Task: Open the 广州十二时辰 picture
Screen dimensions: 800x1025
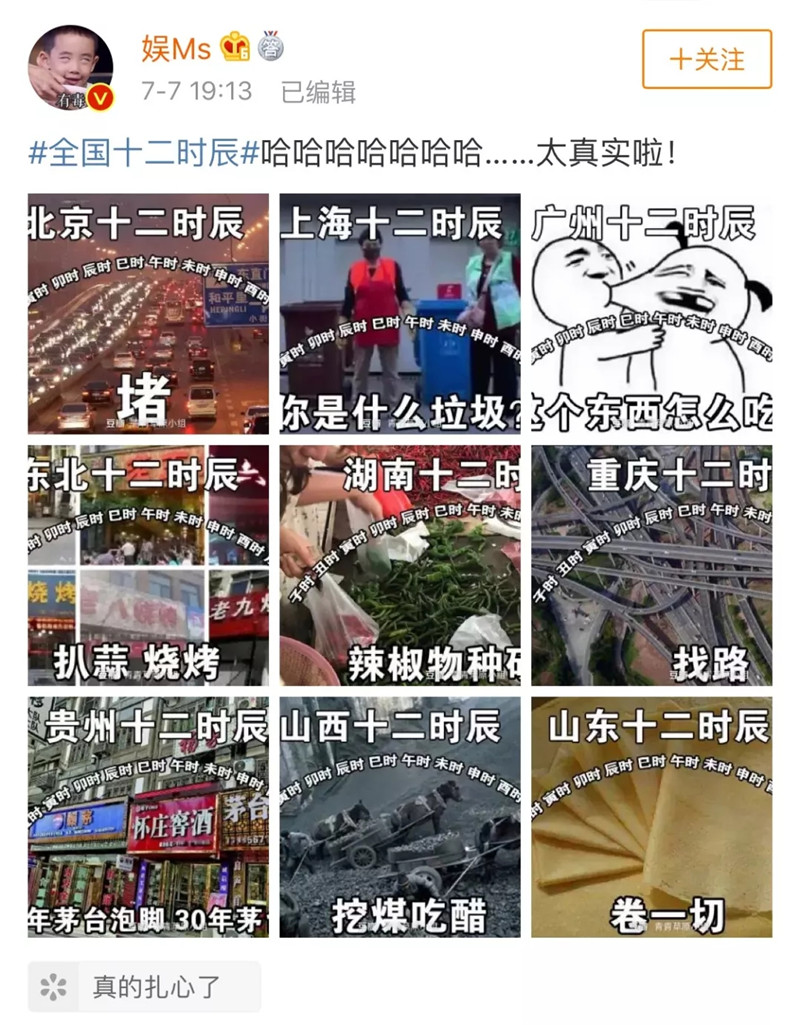Action: click(652, 313)
